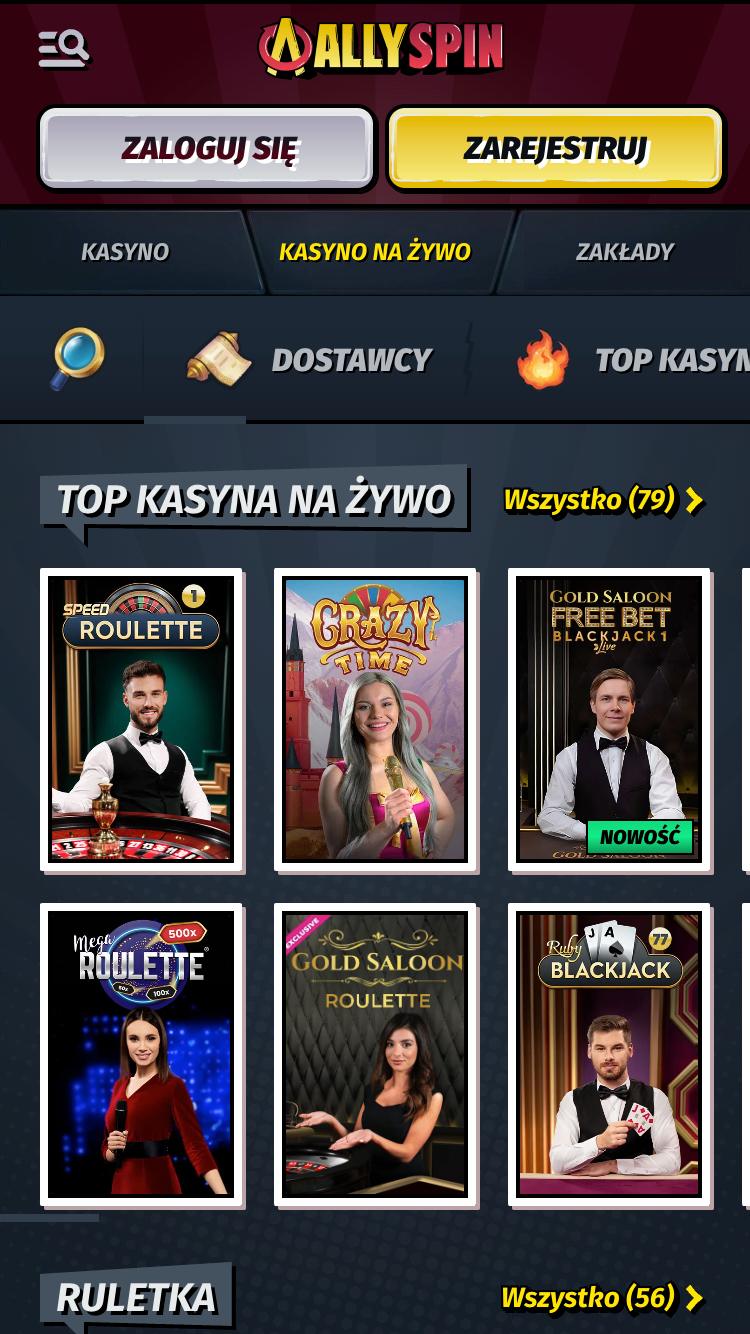The width and height of the screenshot is (750, 1334).
Task: Open the magnifying glass game search
Action: (77, 358)
